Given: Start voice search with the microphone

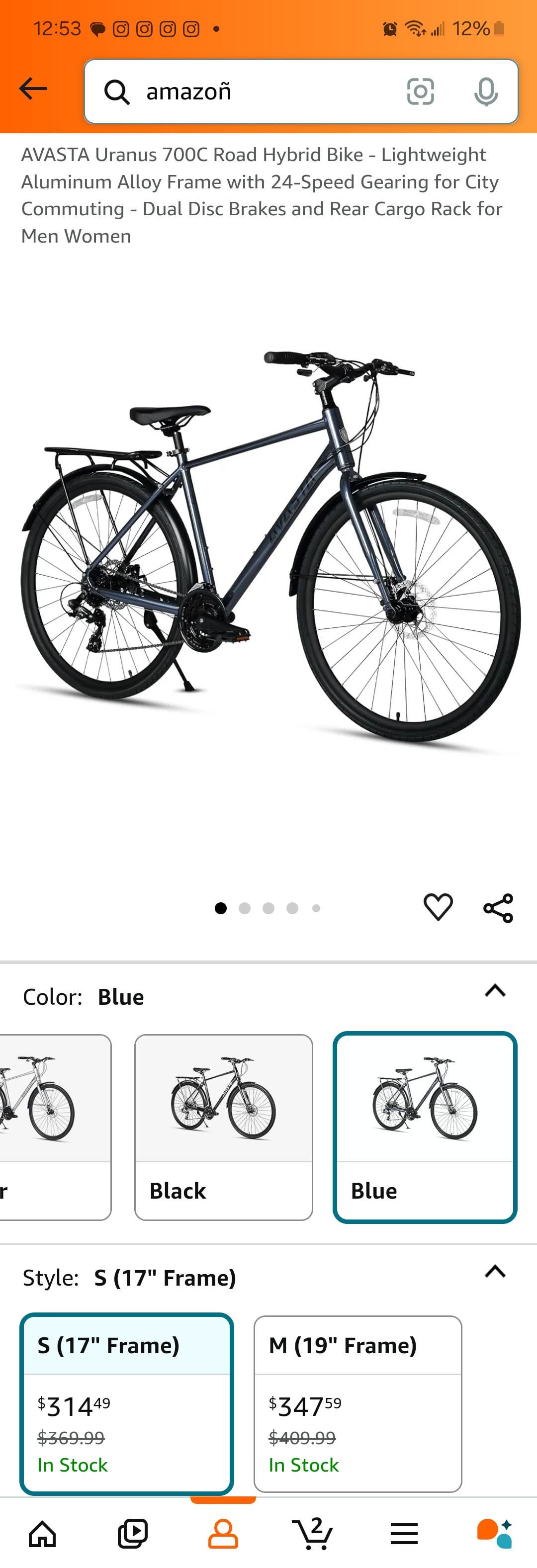Looking at the screenshot, I should (486, 91).
